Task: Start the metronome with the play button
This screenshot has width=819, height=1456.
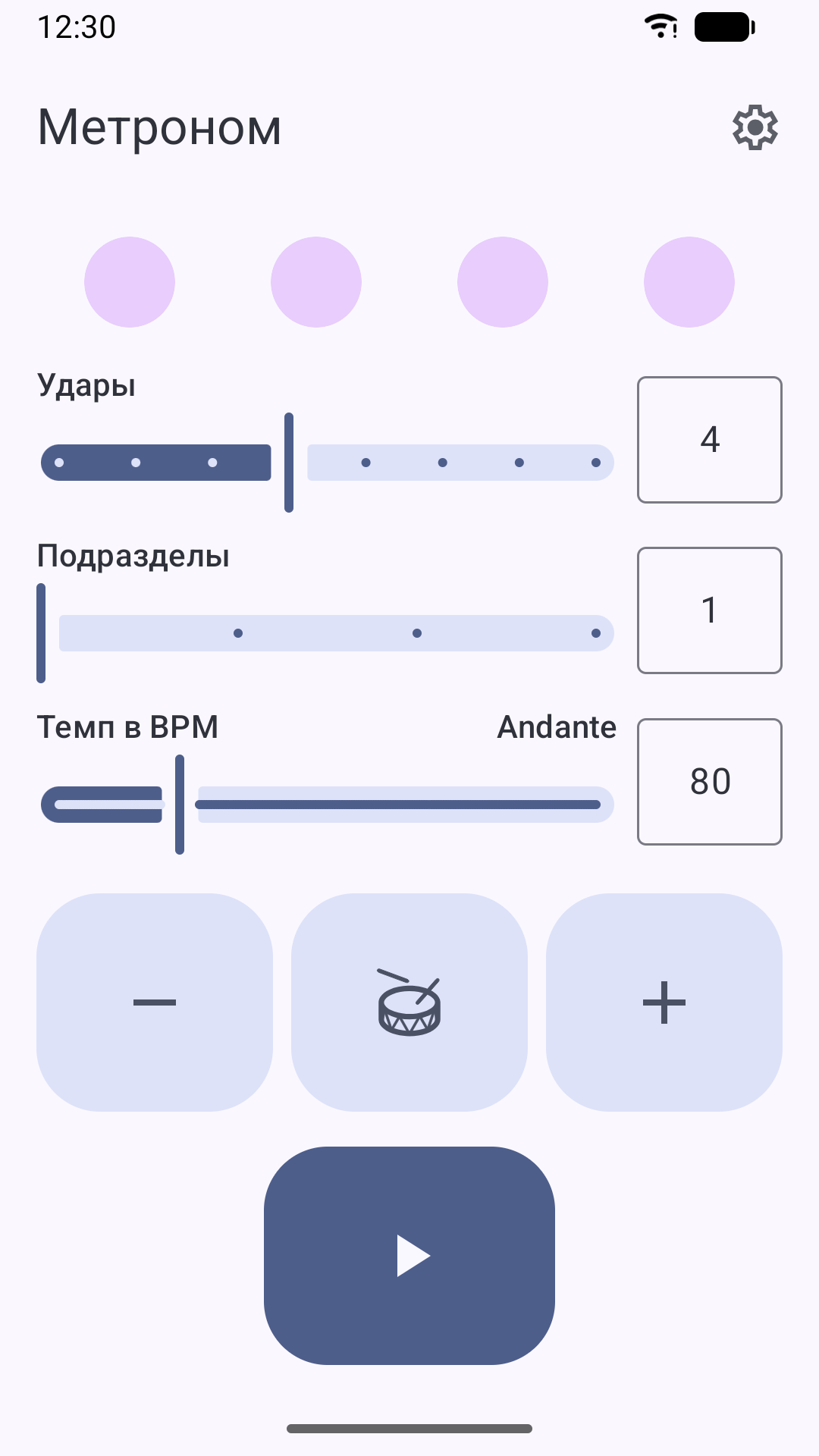Action: [409, 1256]
